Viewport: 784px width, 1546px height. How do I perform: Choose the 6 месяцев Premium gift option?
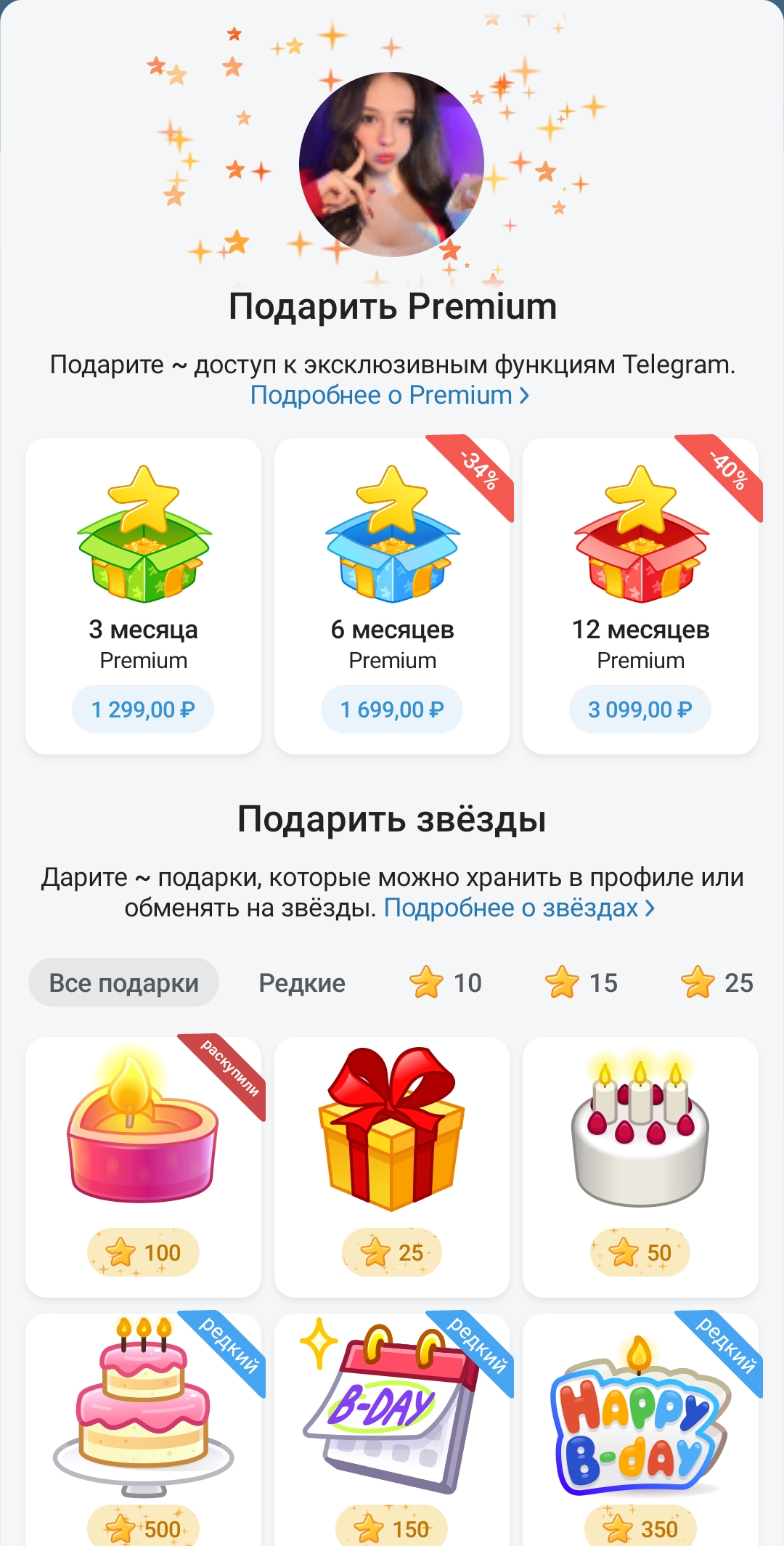coord(392,595)
